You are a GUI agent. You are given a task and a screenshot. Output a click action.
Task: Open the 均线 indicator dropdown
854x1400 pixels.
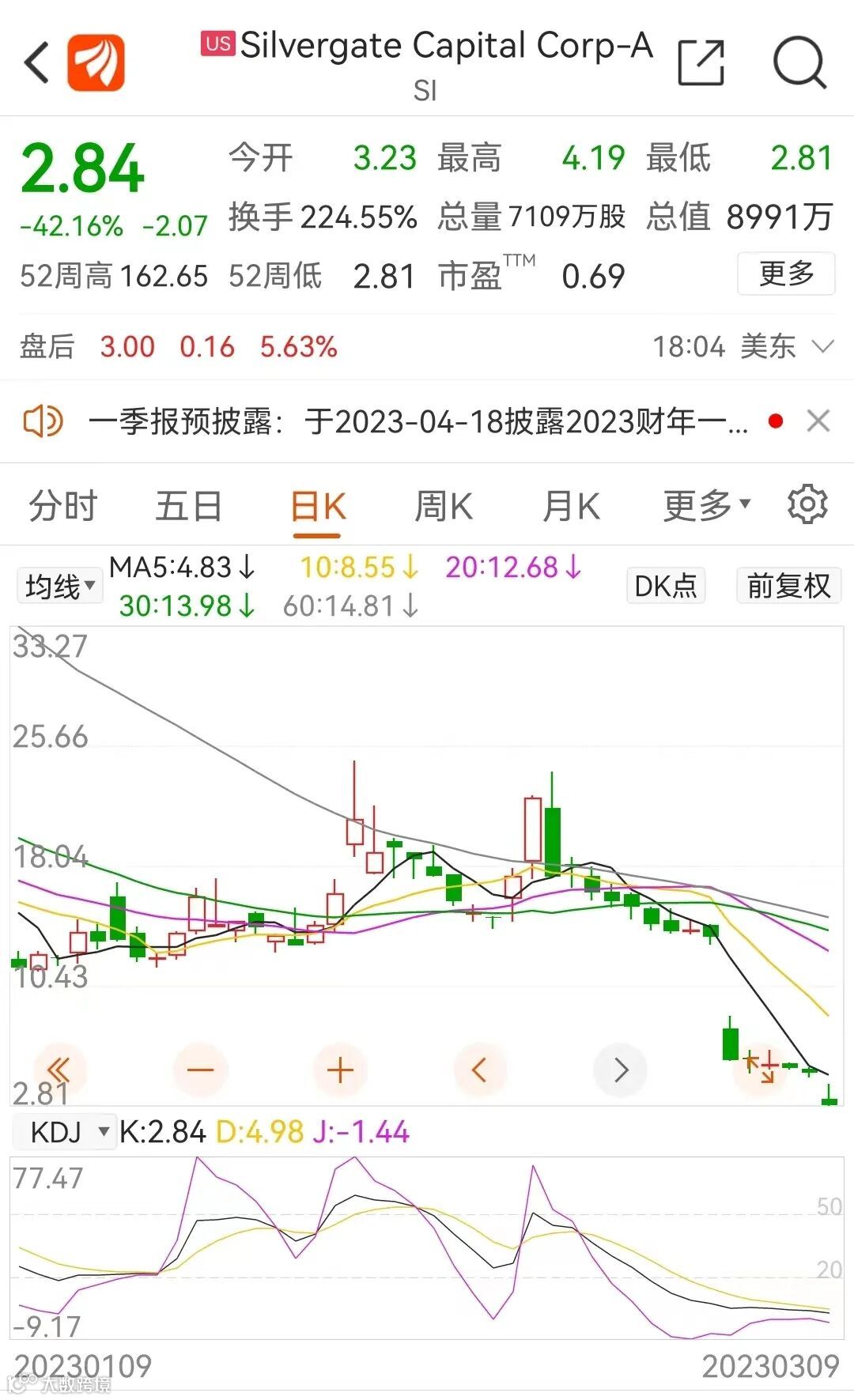tap(60, 587)
